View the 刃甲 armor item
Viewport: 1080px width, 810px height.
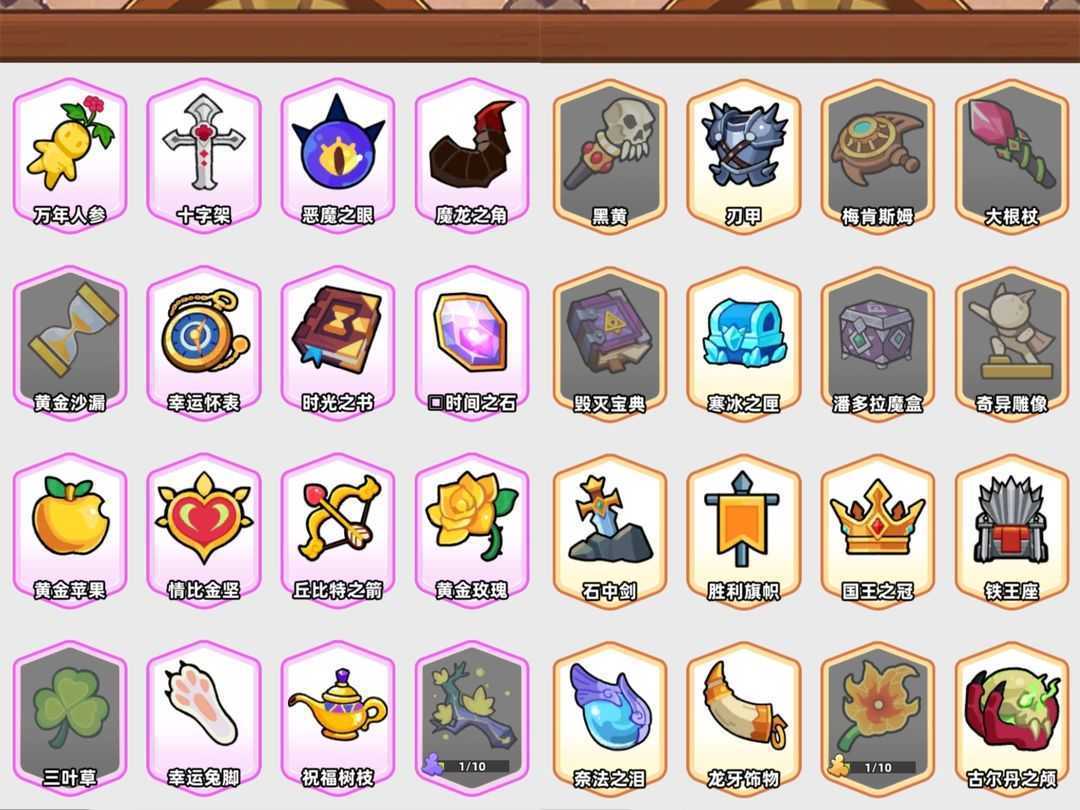click(x=744, y=153)
